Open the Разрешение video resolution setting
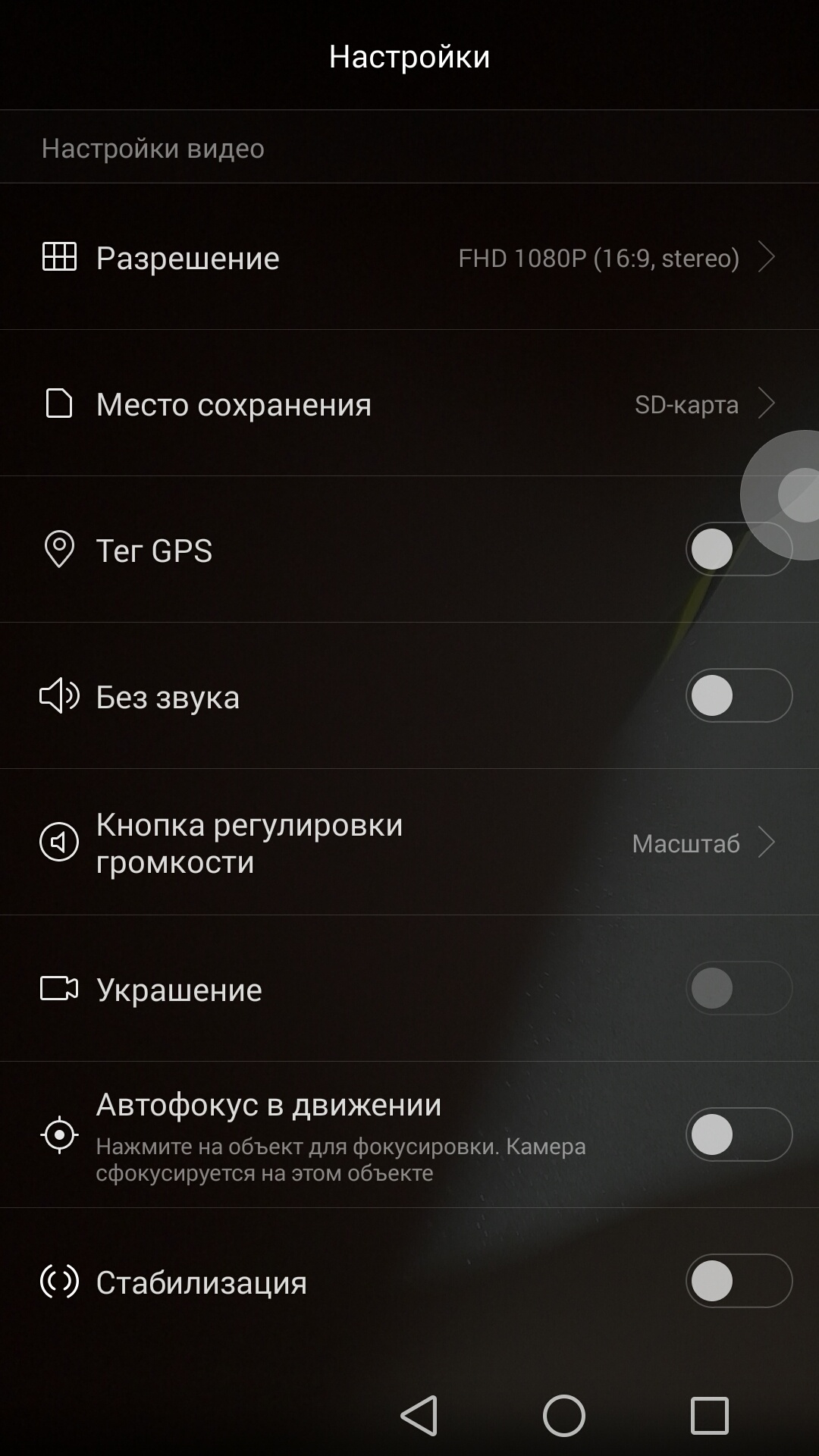Viewport: 819px width, 1456px height. pos(409,257)
